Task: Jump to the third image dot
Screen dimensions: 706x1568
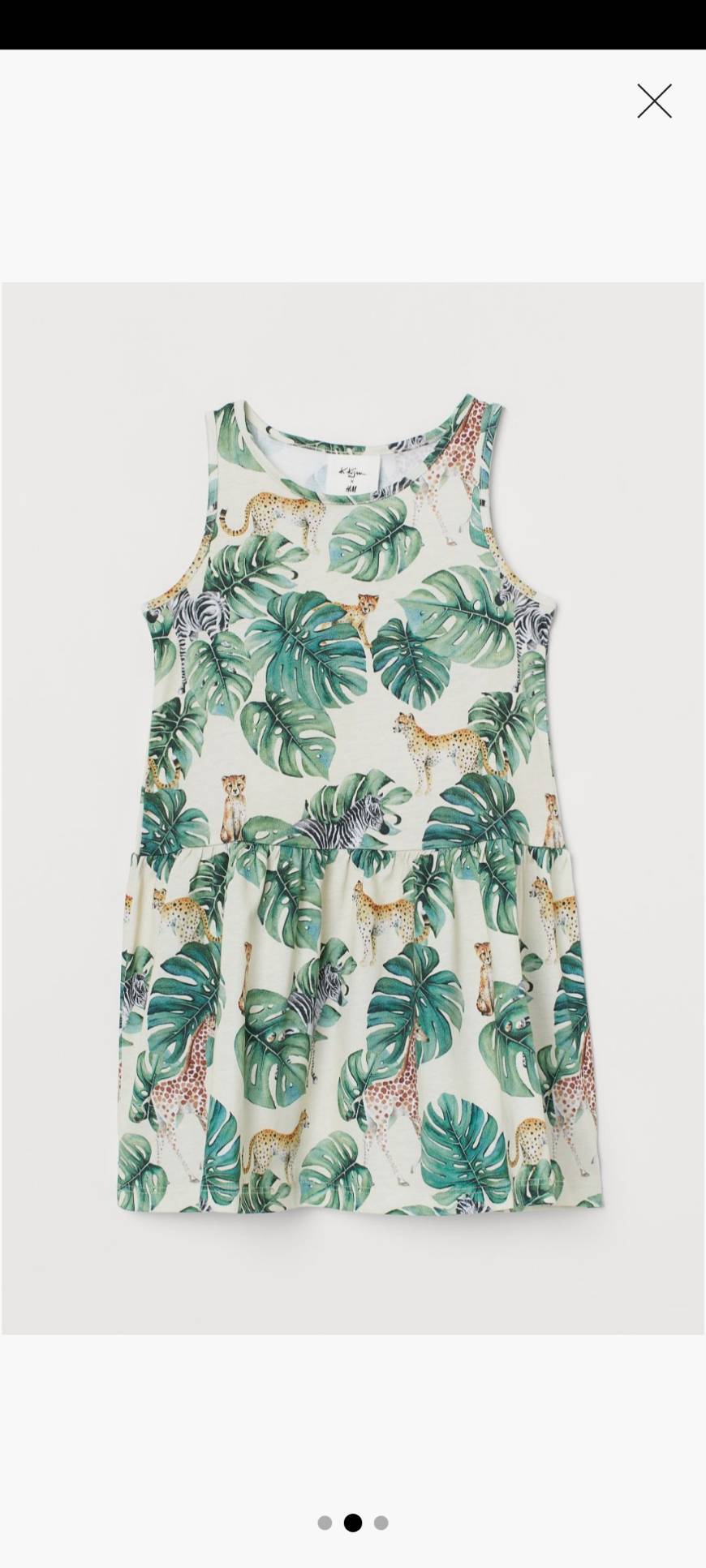Action: [x=381, y=1523]
